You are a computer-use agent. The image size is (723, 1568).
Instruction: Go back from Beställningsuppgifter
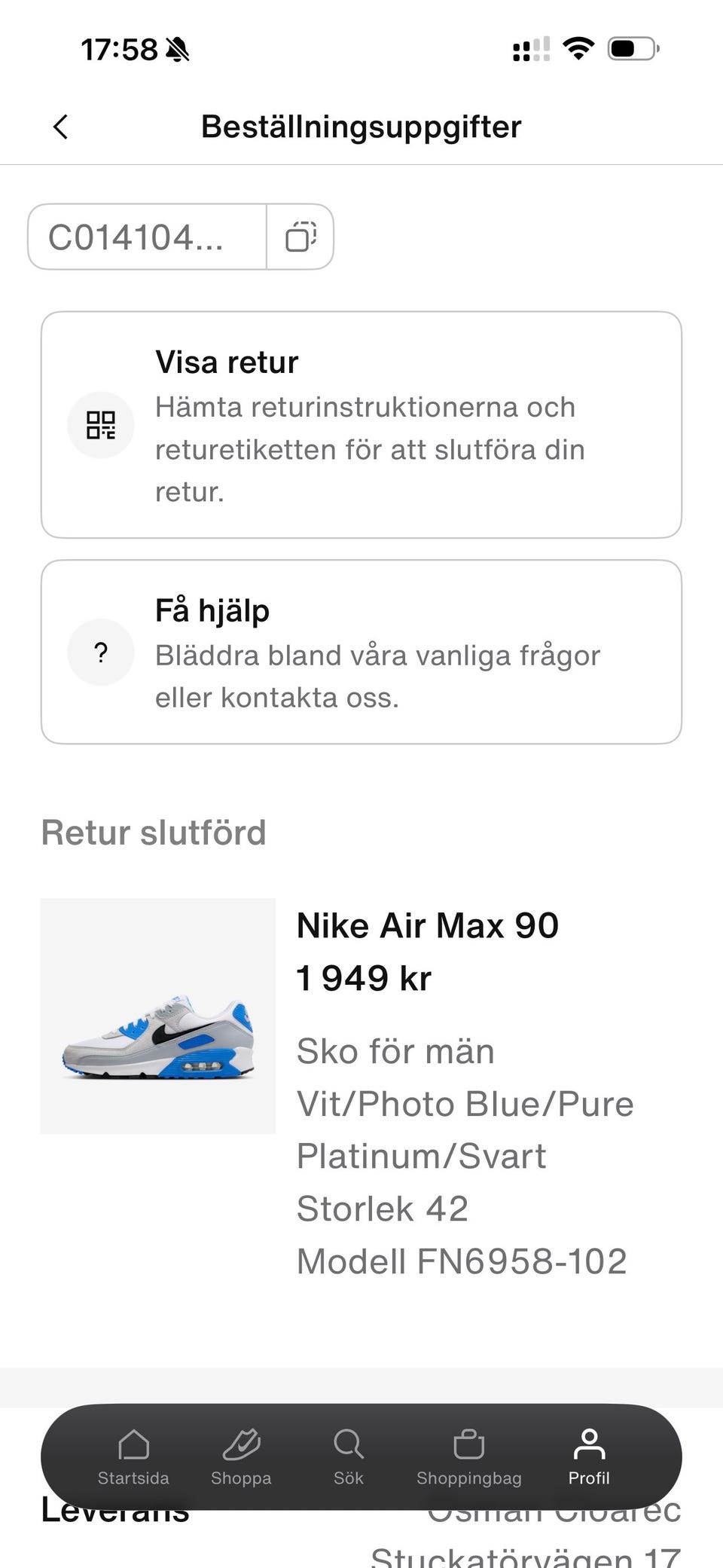[61, 127]
